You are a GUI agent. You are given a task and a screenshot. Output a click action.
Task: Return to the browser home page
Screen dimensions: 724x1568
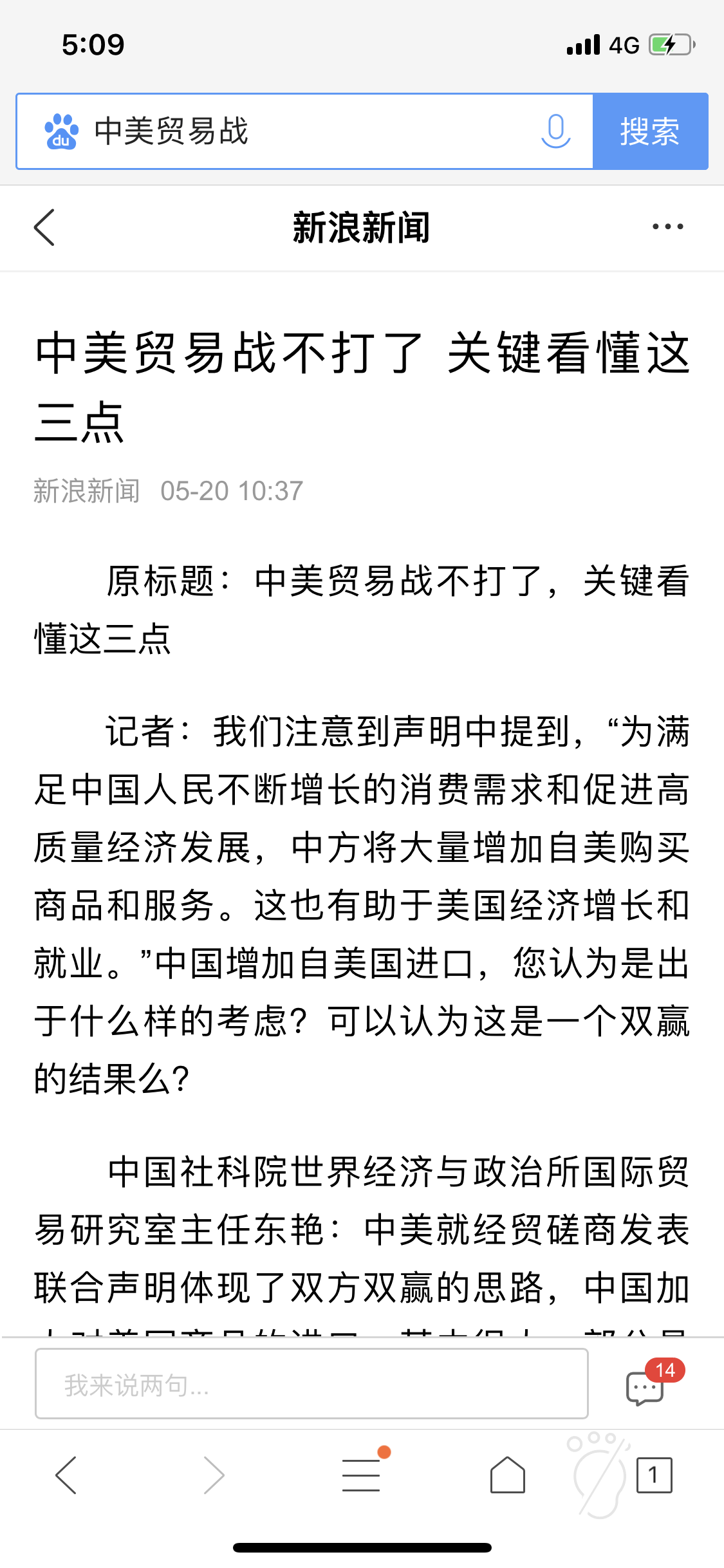[507, 1475]
